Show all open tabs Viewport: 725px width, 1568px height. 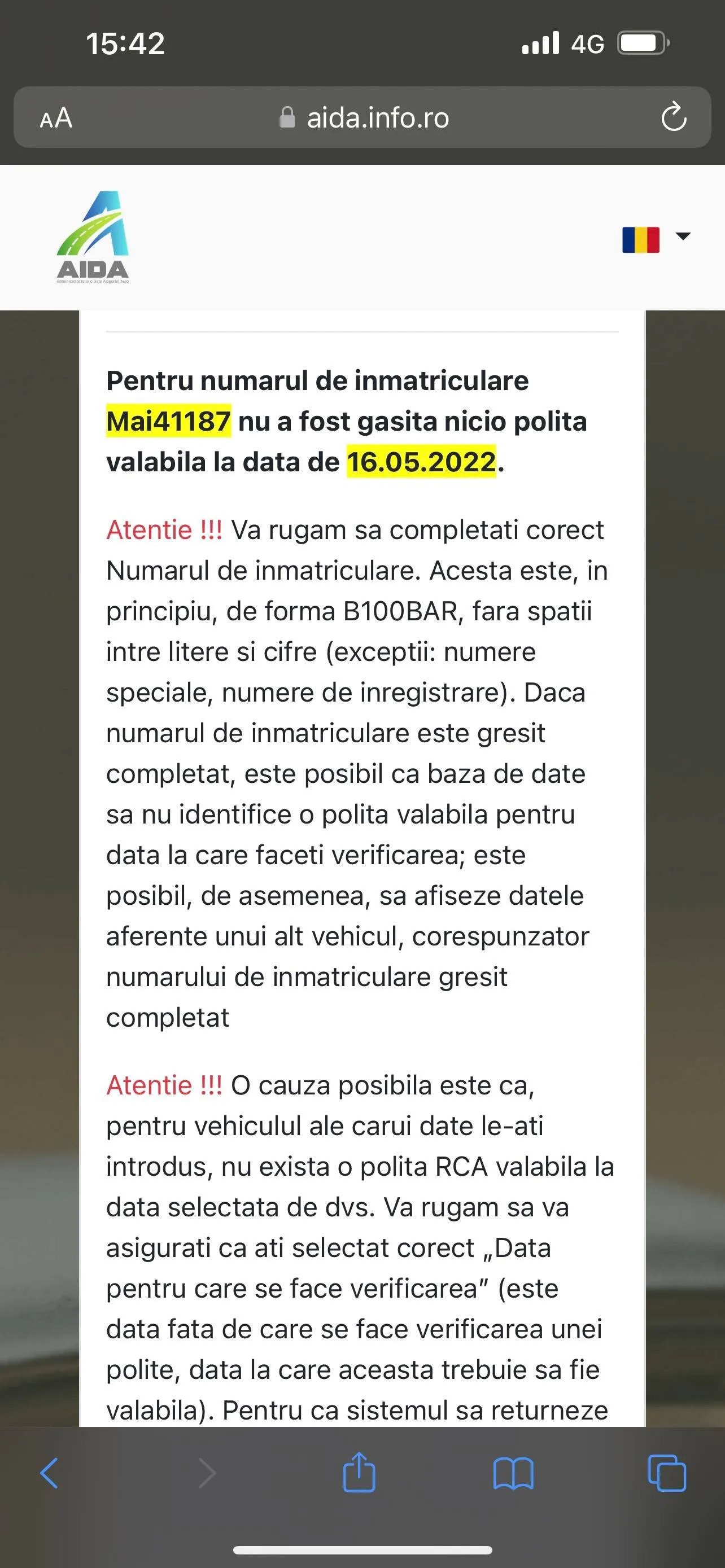pyautogui.click(x=667, y=1473)
